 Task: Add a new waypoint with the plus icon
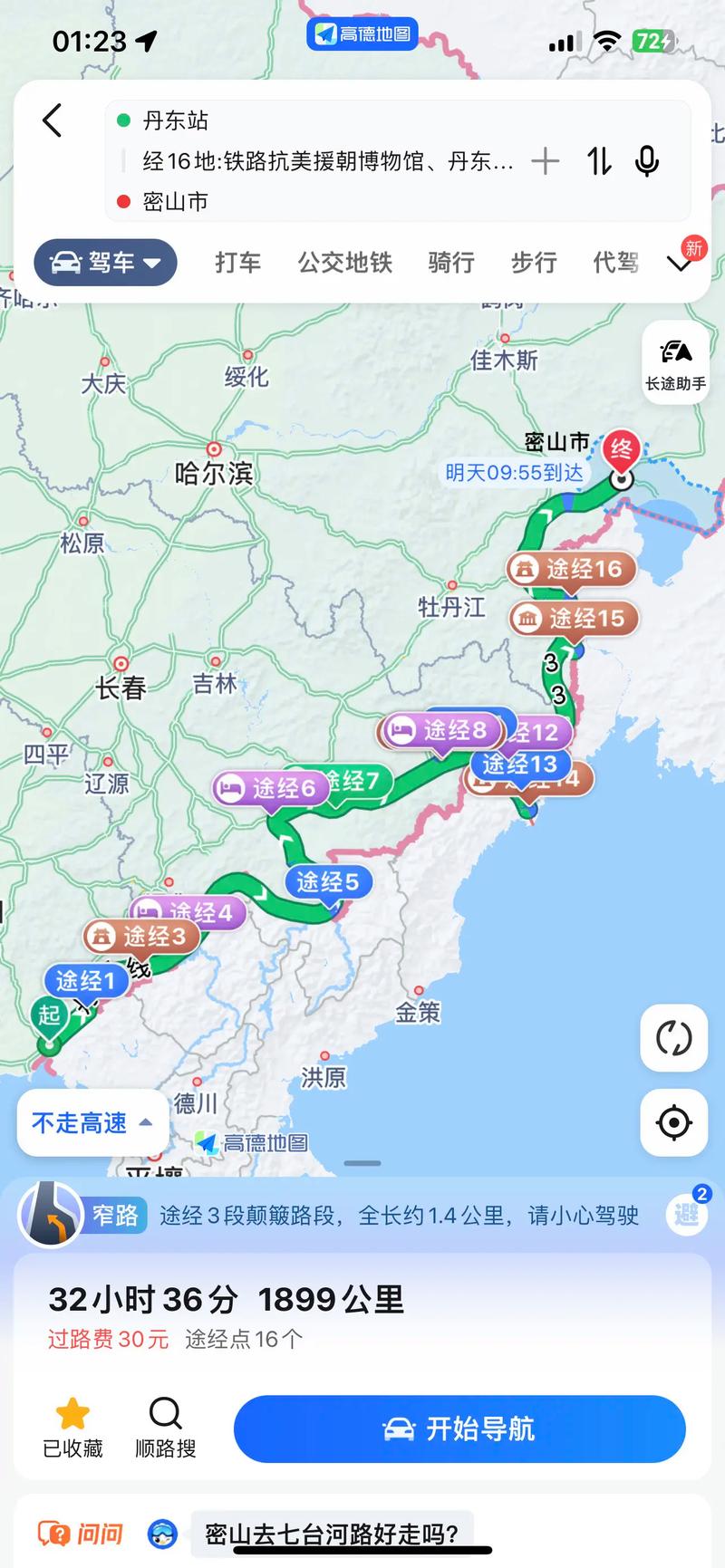pos(545,159)
